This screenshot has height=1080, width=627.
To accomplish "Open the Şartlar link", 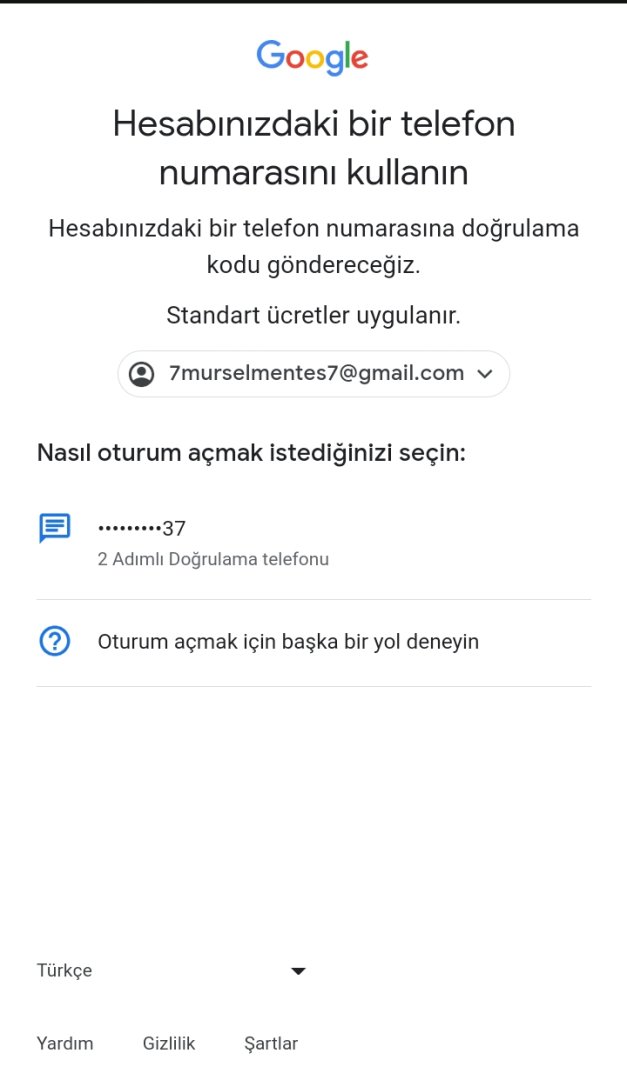I will point(271,1044).
